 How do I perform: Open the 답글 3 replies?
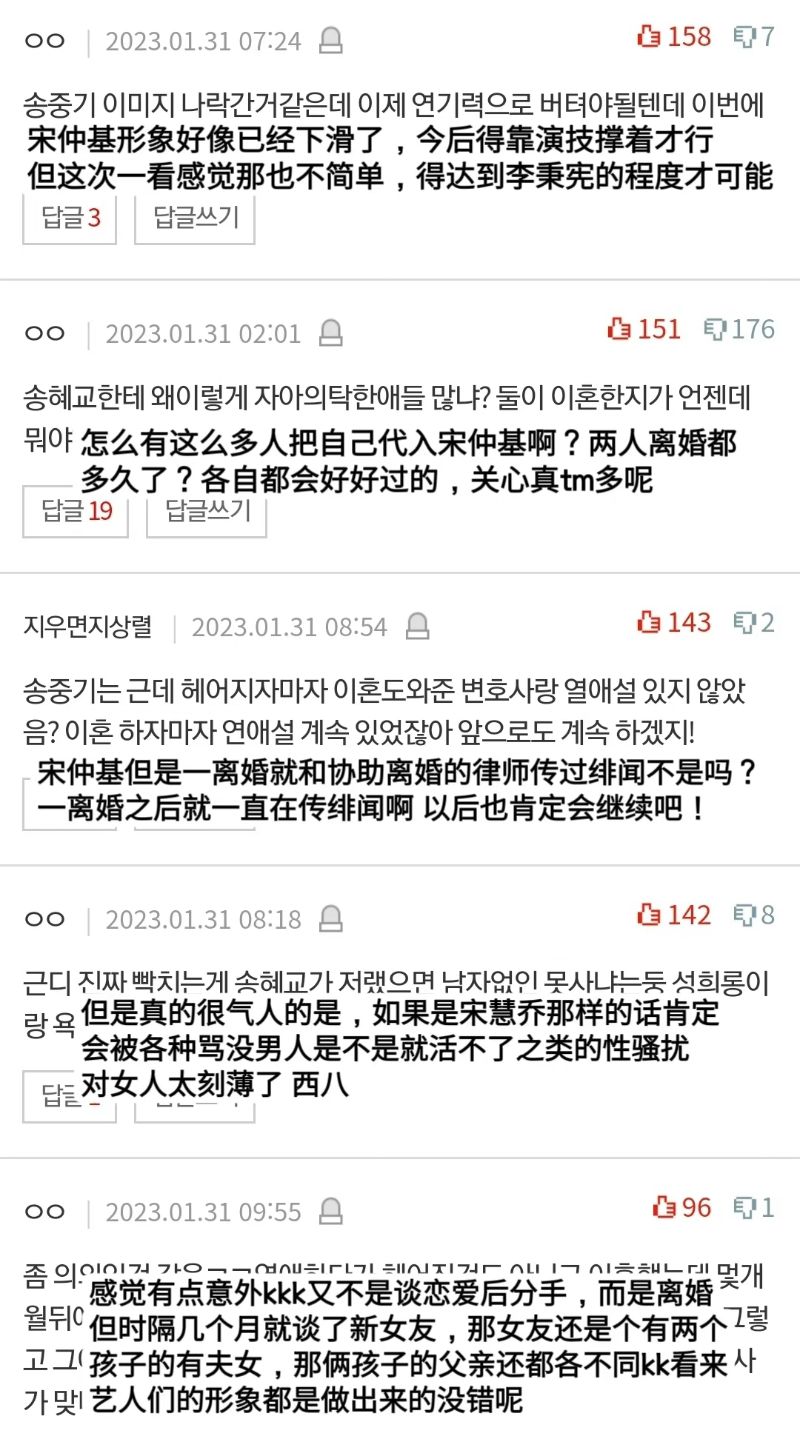(x=70, y=218)
